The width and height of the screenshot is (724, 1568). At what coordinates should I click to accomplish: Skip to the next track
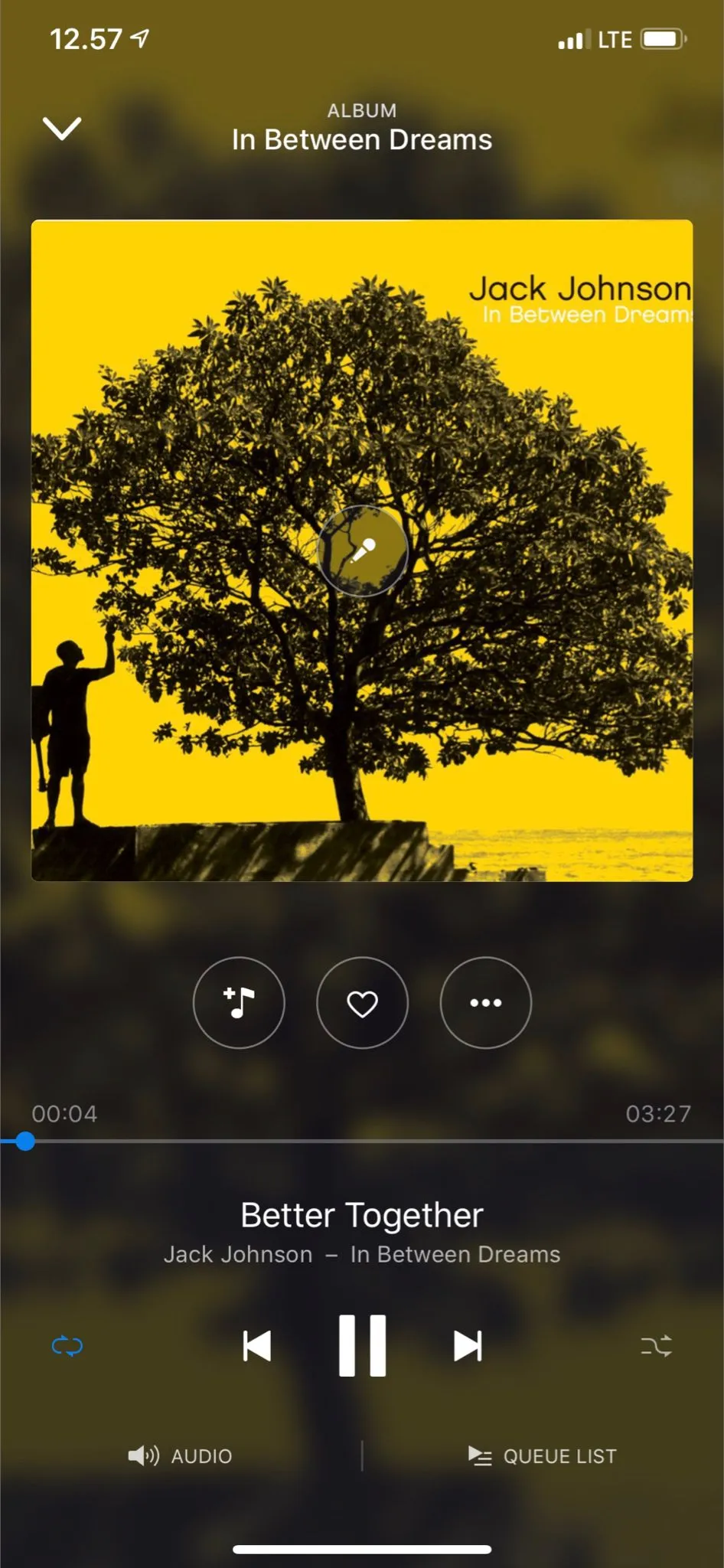pyautogui.click(x=468, y=1345)
